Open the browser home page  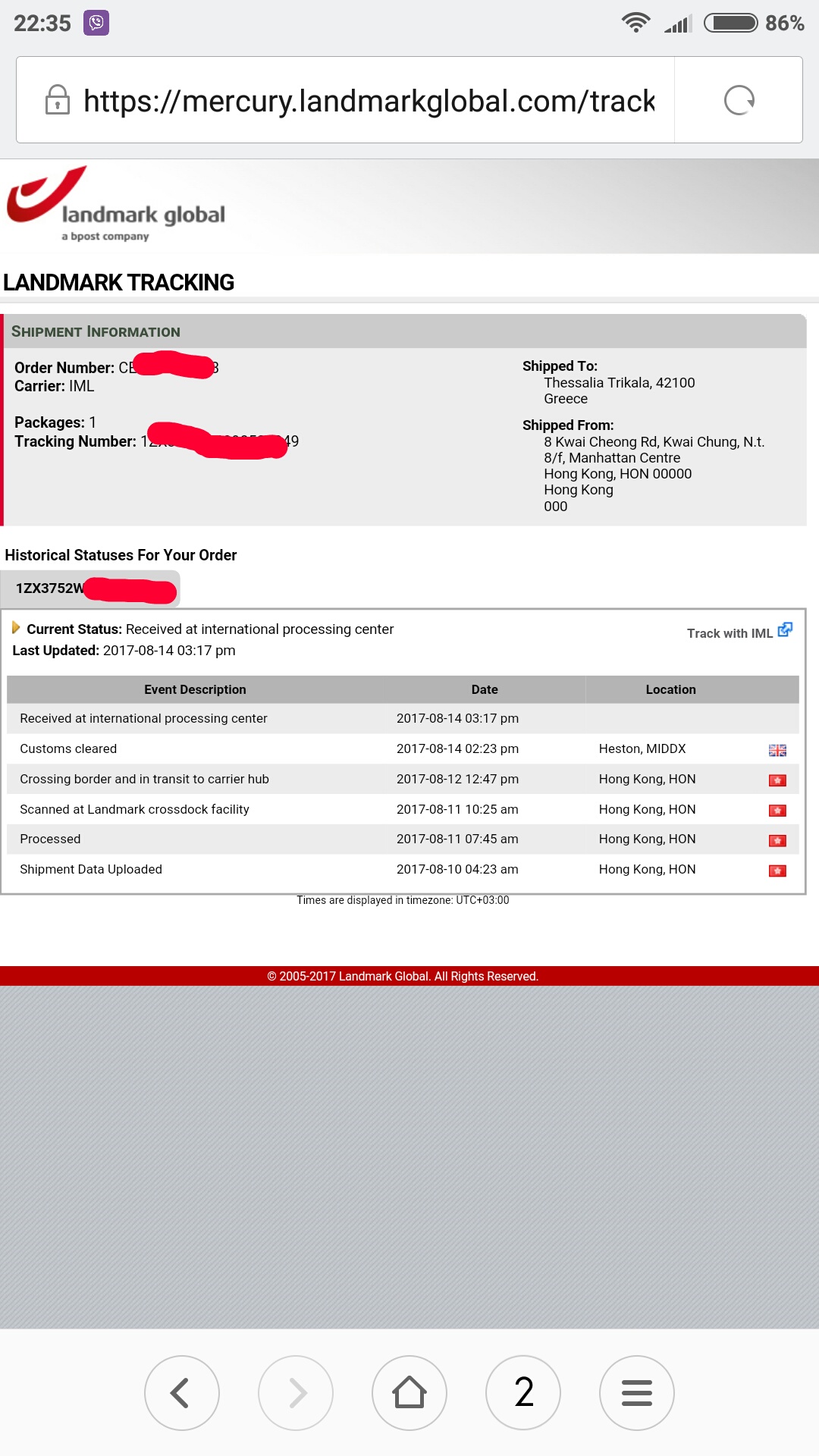click(x=409, y=1393)
